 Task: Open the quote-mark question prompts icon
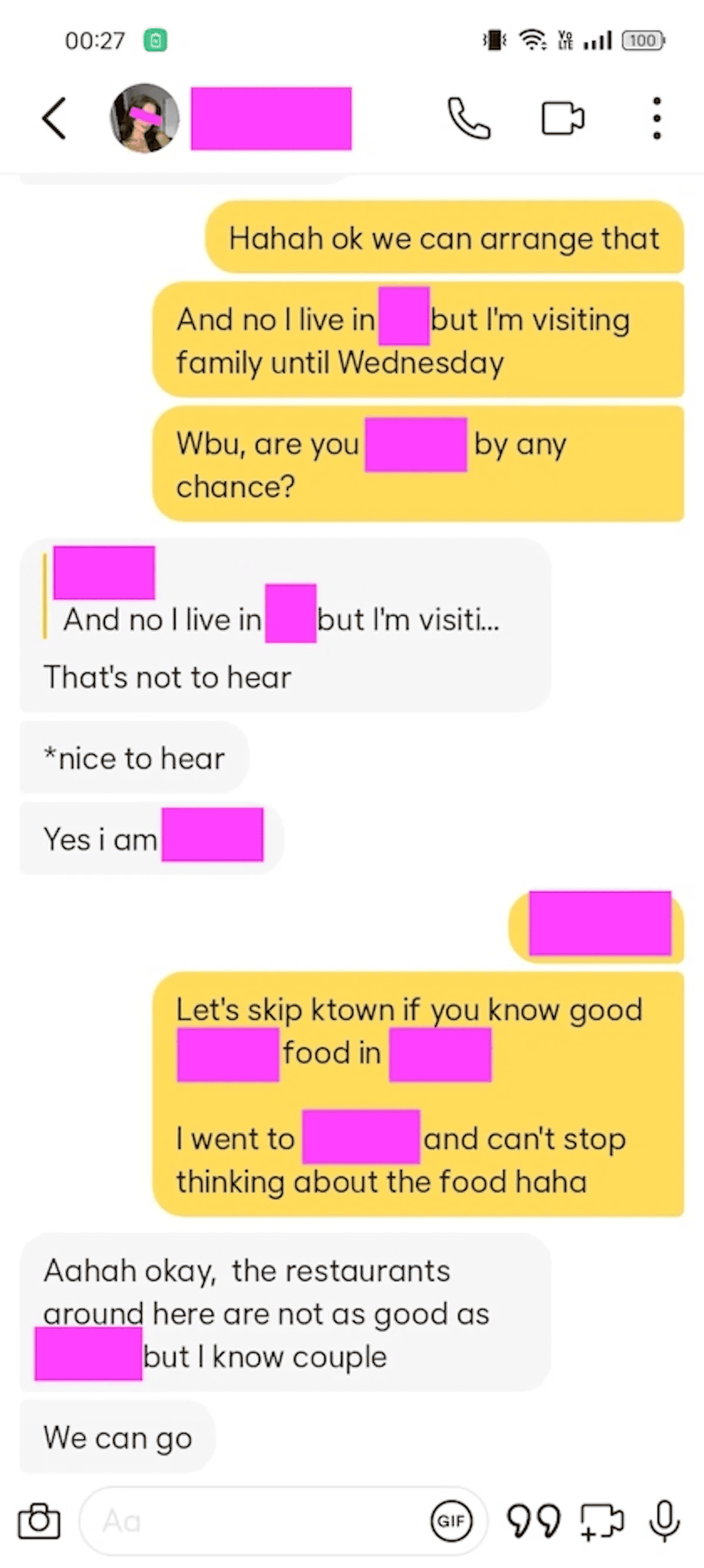coord(533,1521)
